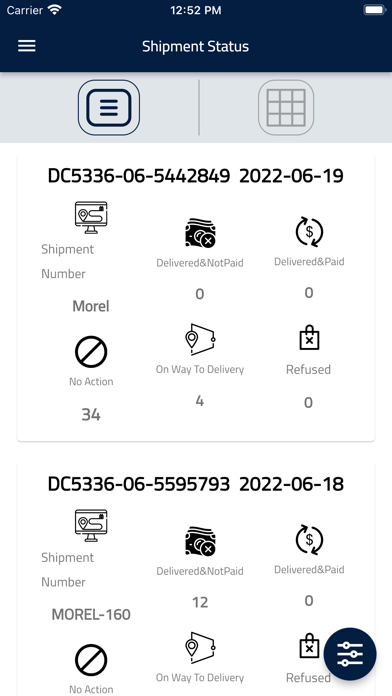392x696 pixels.
Task: Switch to the grid view
Action: coord(286,107)
